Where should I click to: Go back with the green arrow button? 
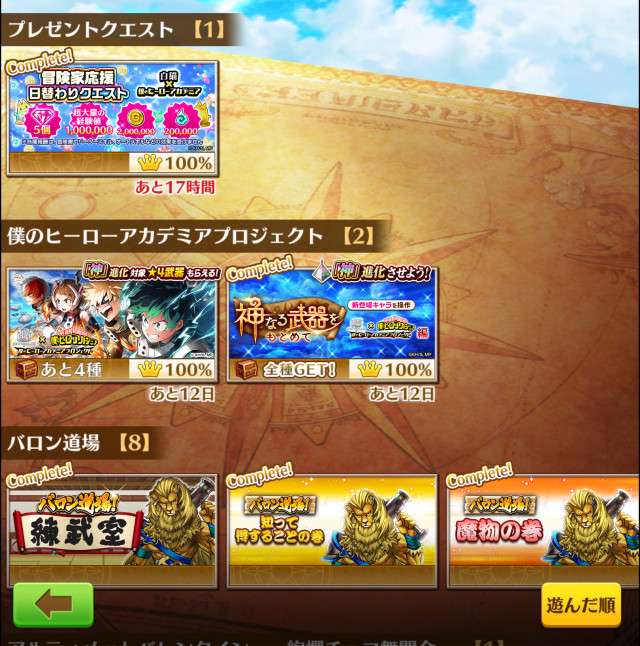(x=53, y=604)
